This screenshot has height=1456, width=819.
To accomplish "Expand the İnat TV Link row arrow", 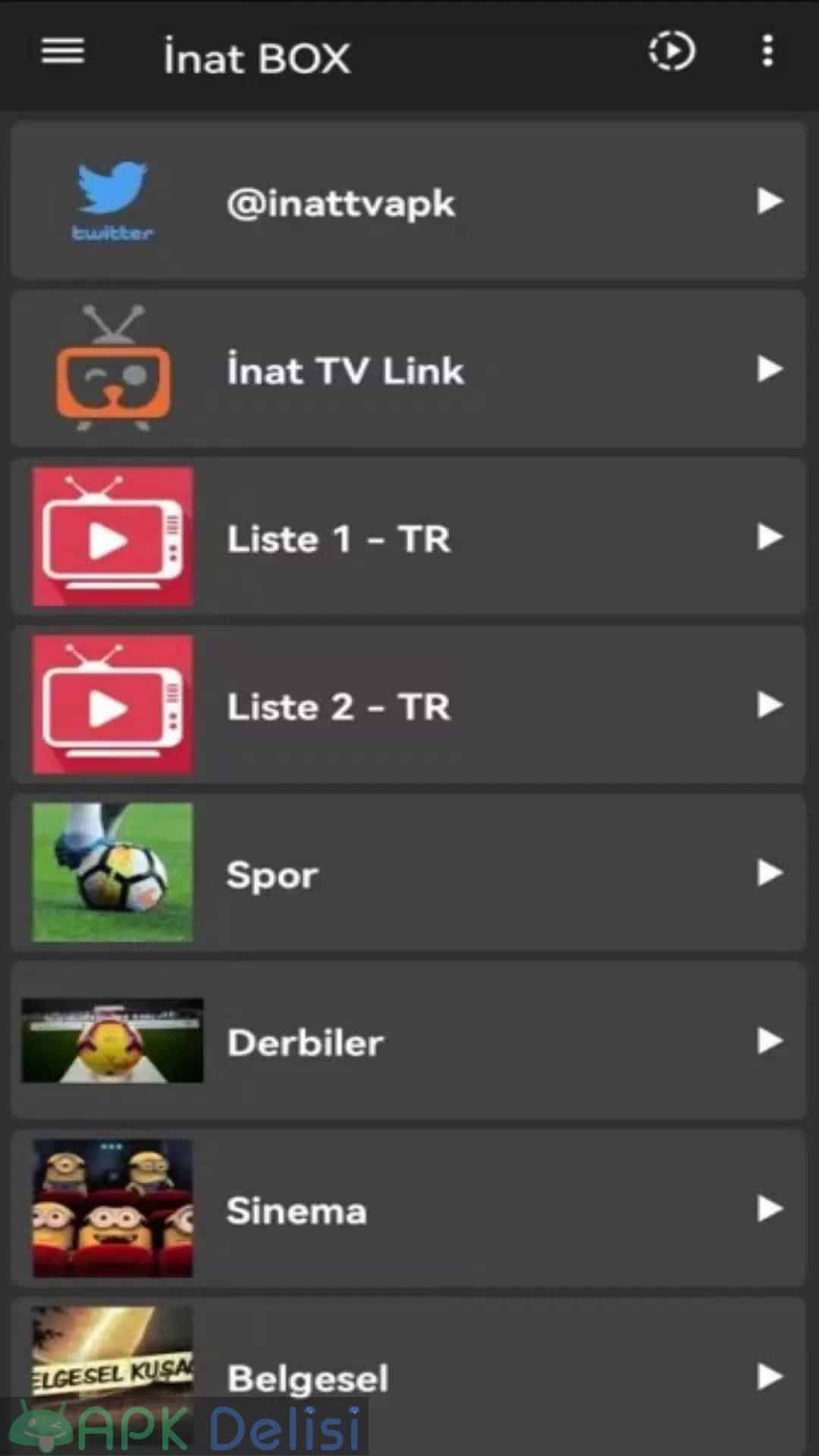I will [x=770, y=369].
